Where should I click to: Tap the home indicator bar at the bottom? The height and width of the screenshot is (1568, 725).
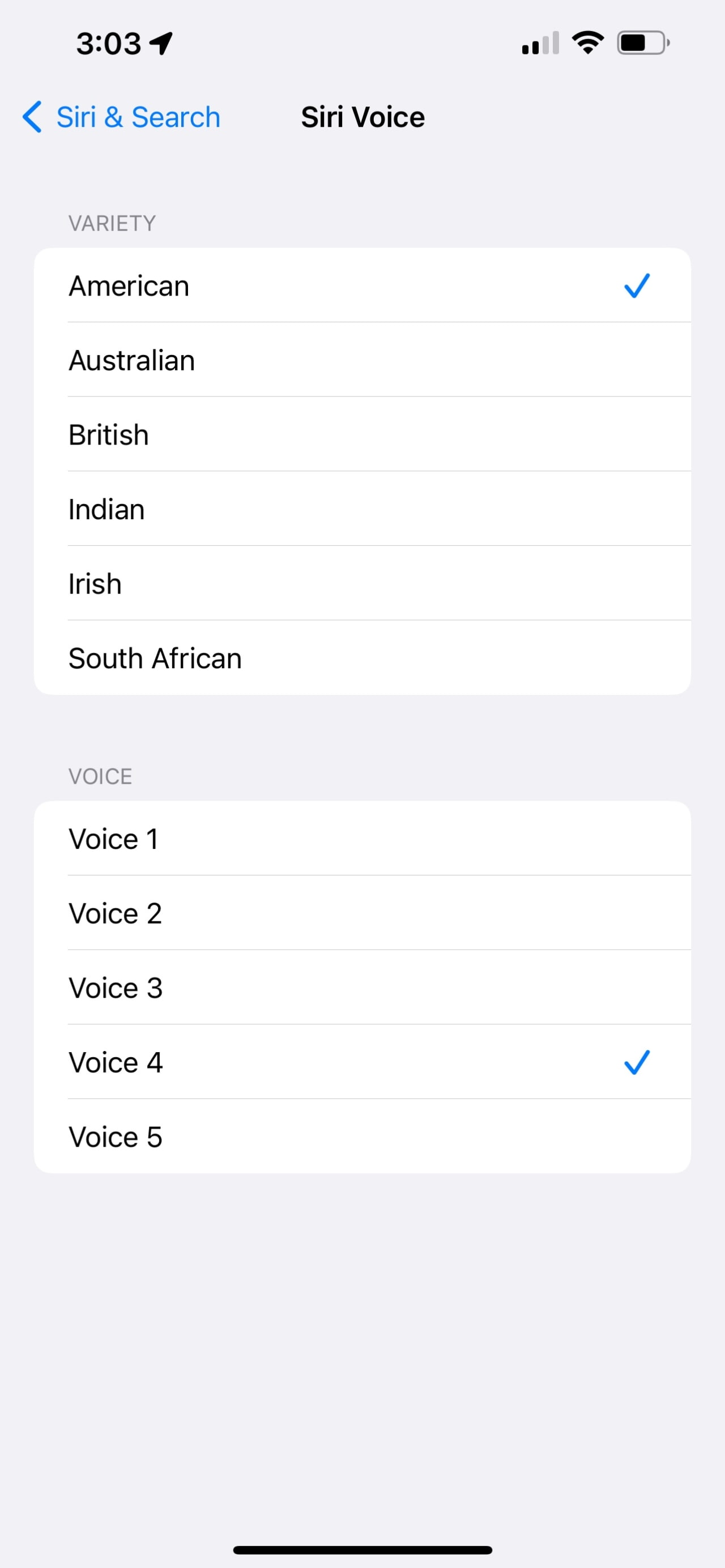(362, 1548)
